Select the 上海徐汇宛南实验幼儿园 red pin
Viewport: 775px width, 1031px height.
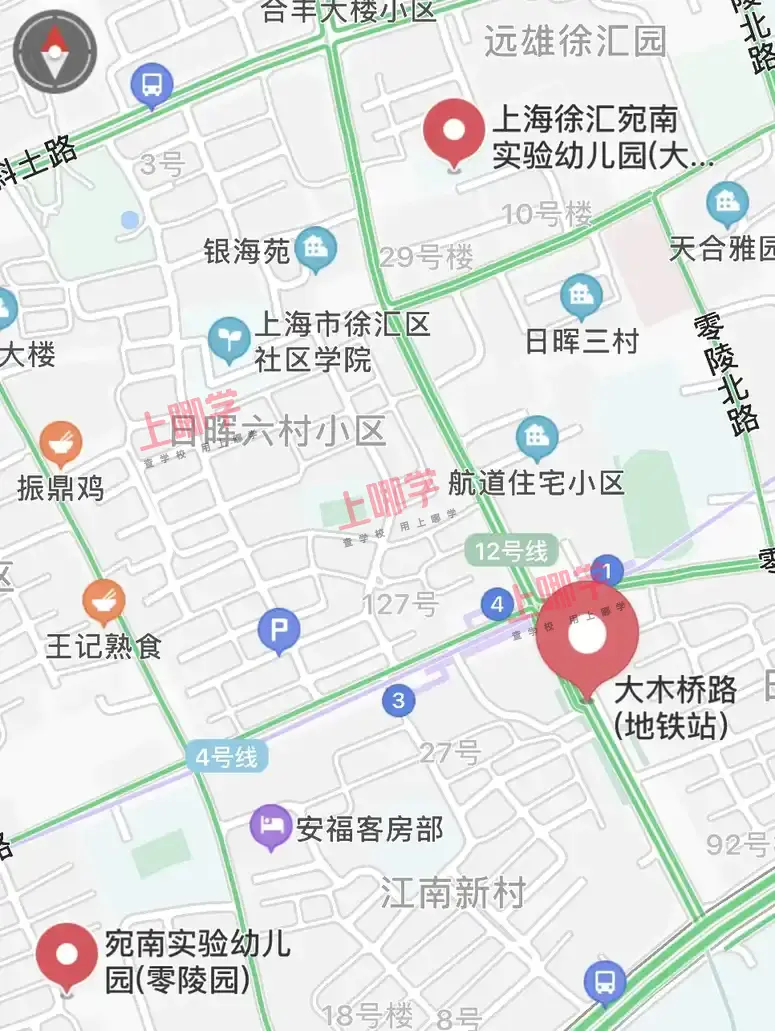click(455, 131)
